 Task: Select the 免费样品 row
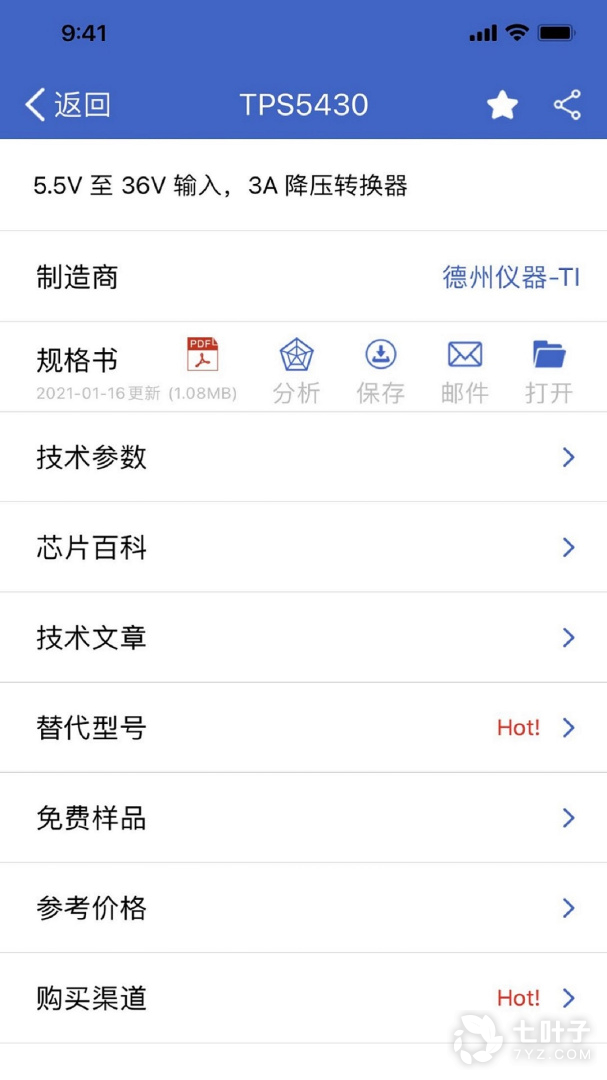point(303,818)
